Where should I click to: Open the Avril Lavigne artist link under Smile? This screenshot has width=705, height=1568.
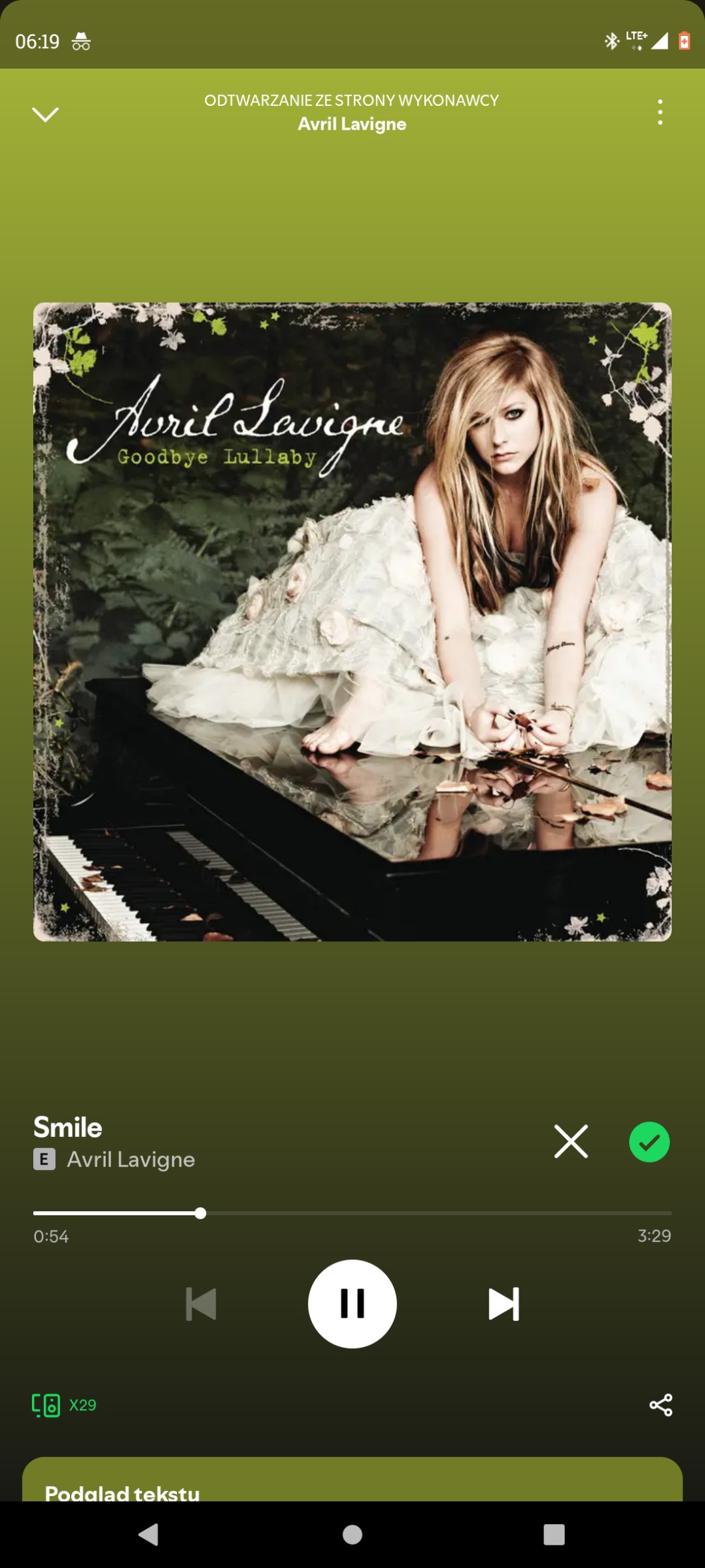131,1159
